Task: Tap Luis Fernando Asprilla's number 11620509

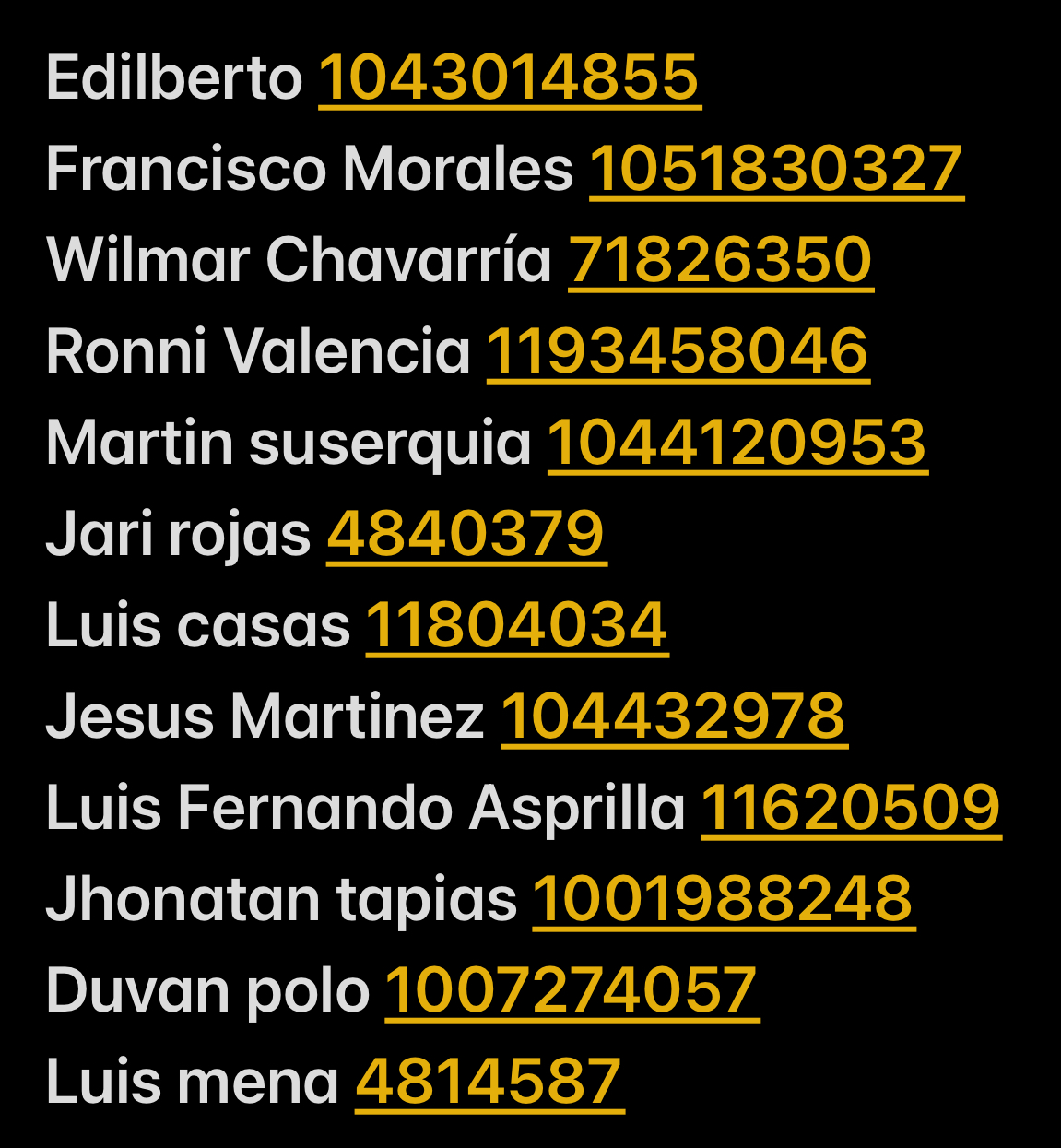Action: 850,809
